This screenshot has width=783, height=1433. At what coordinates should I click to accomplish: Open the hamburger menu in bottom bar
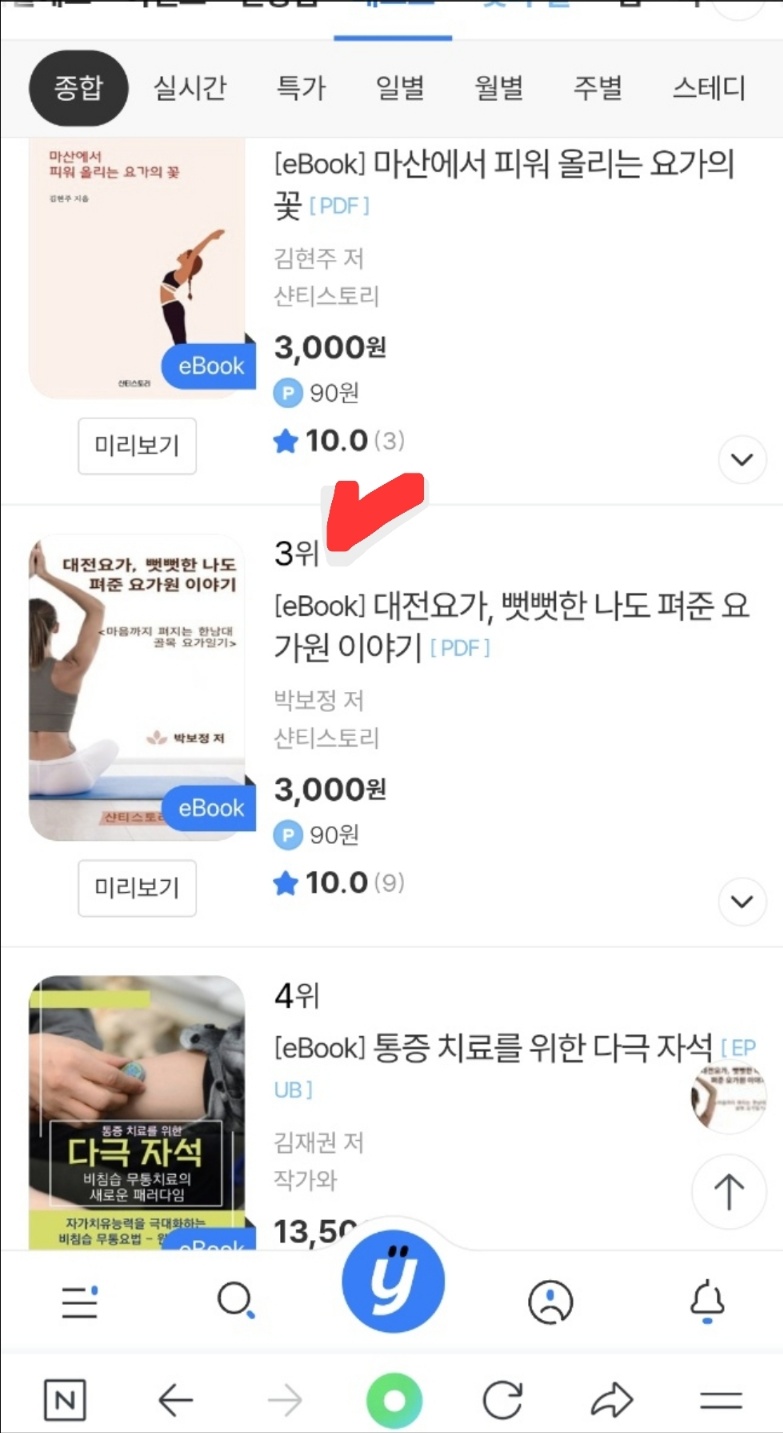point(79,1302)
